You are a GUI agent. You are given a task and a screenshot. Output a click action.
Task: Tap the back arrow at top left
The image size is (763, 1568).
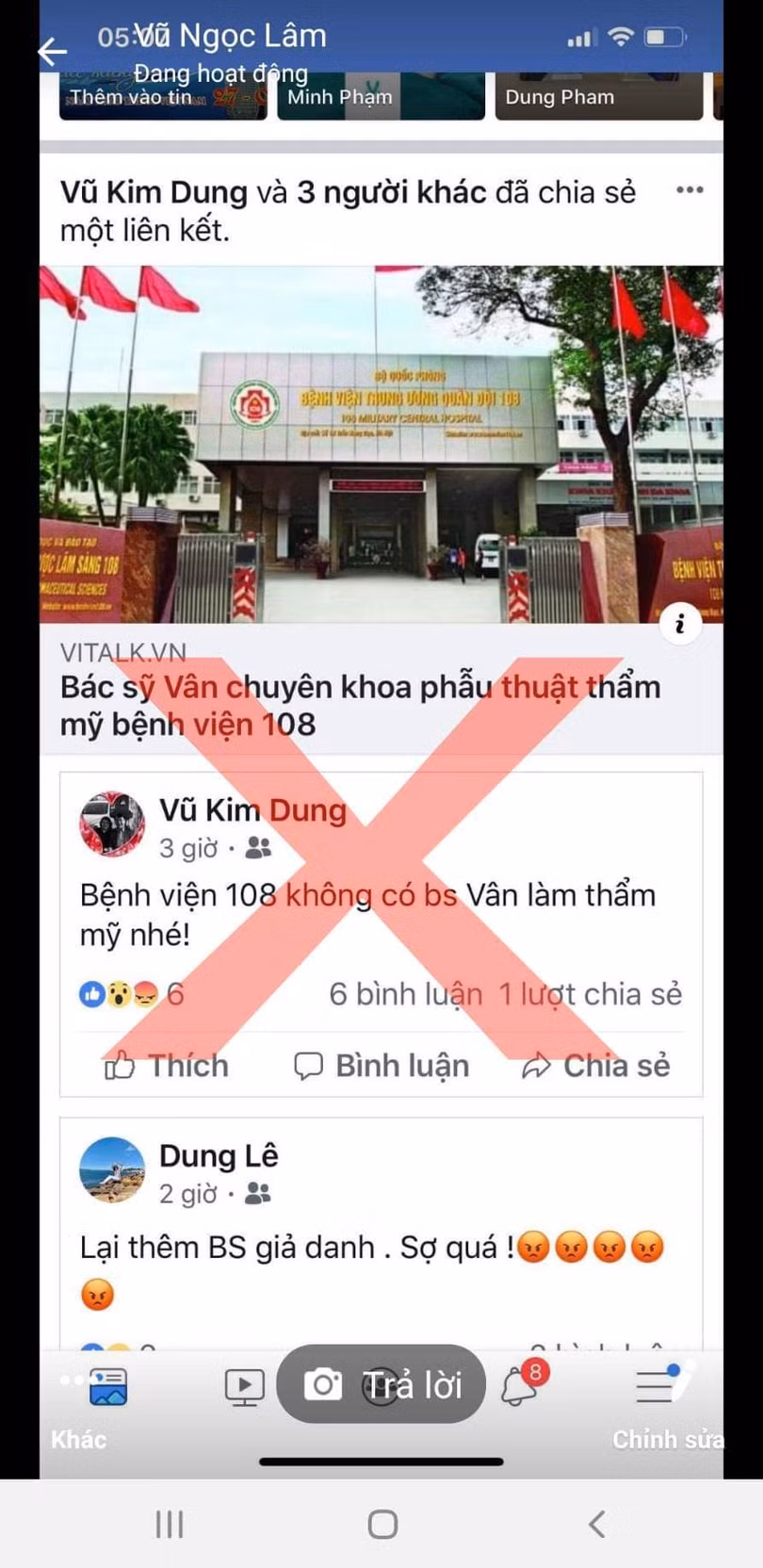click(52, 52)
